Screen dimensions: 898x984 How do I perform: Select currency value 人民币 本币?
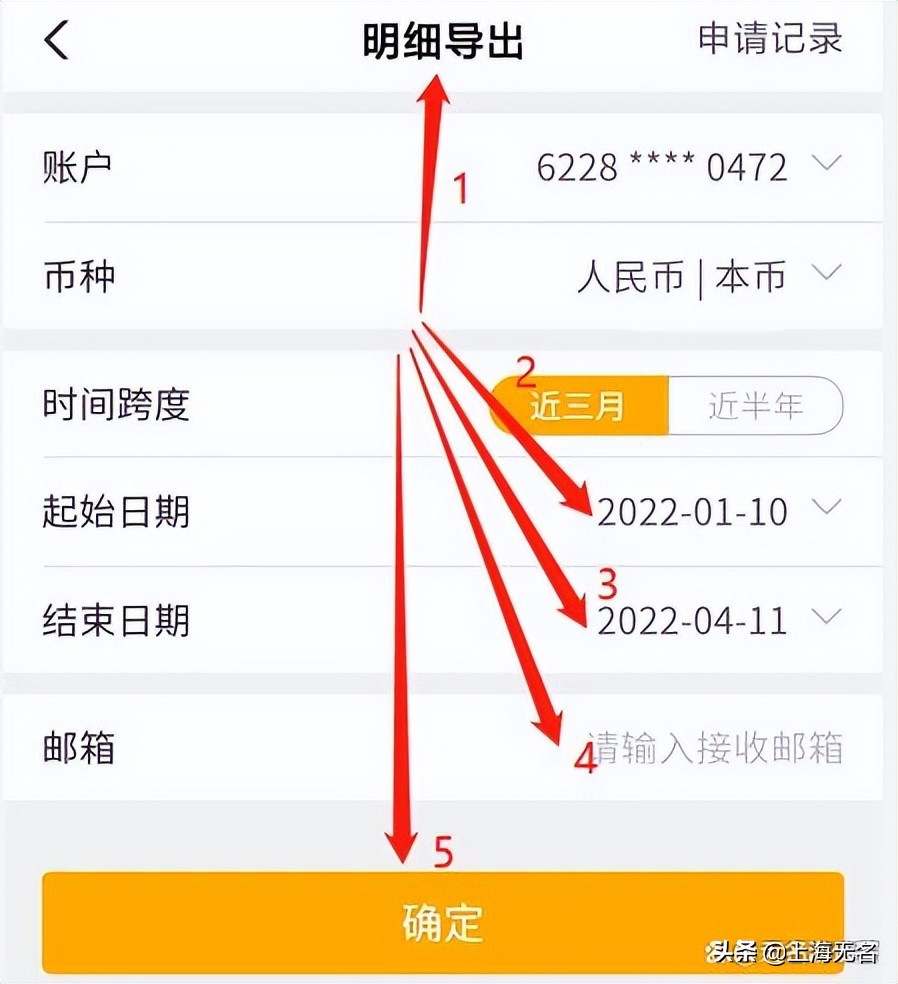[x=687, y=277]
